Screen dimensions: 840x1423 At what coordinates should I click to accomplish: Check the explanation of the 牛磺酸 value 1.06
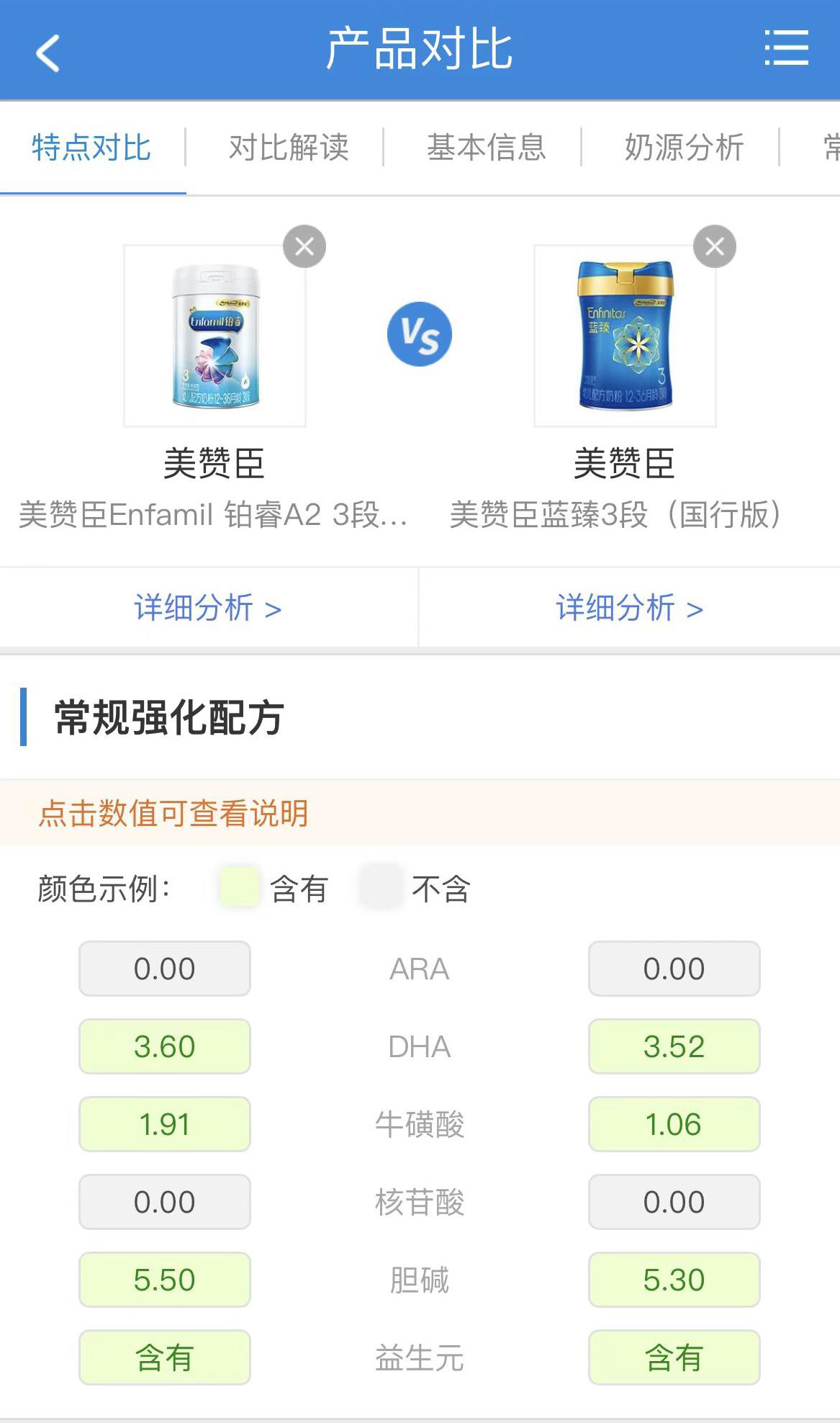pos(674,1124)
